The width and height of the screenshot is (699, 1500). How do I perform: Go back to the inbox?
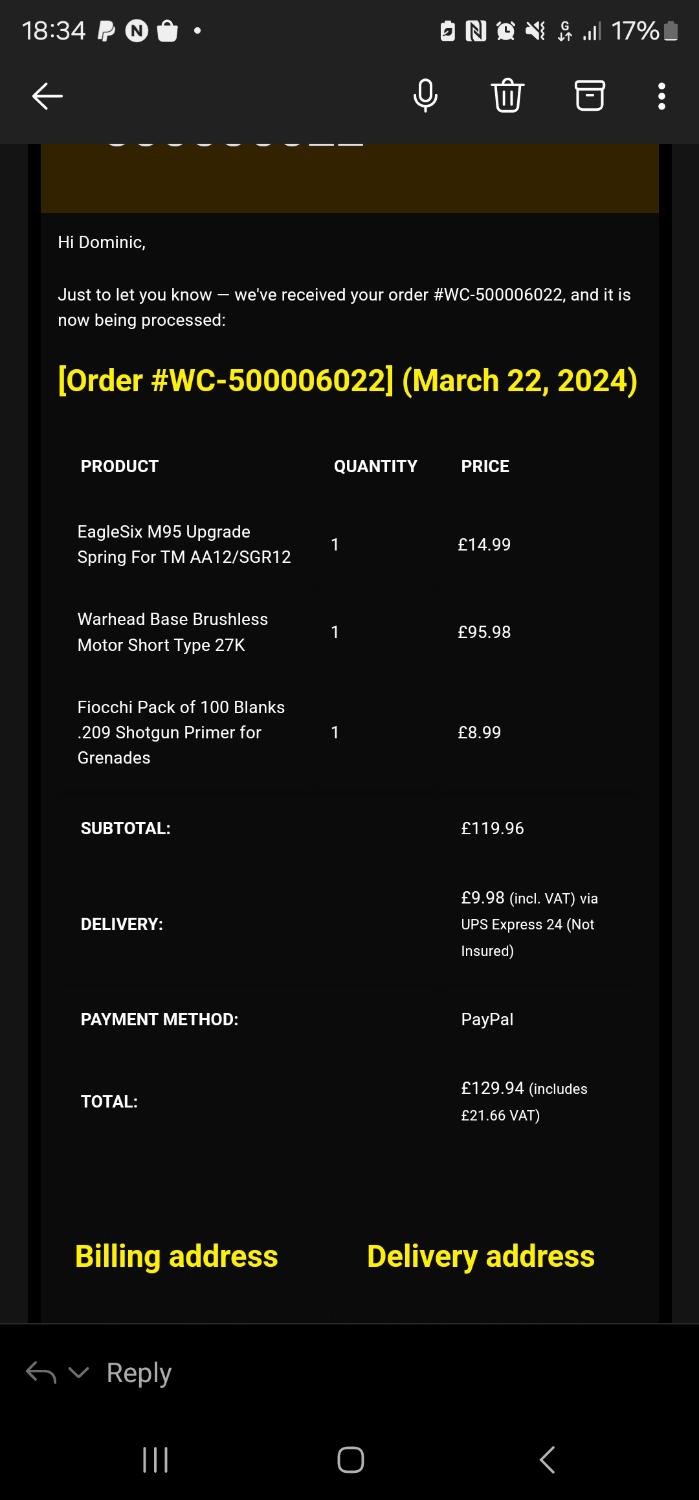(x=47, y=96)
